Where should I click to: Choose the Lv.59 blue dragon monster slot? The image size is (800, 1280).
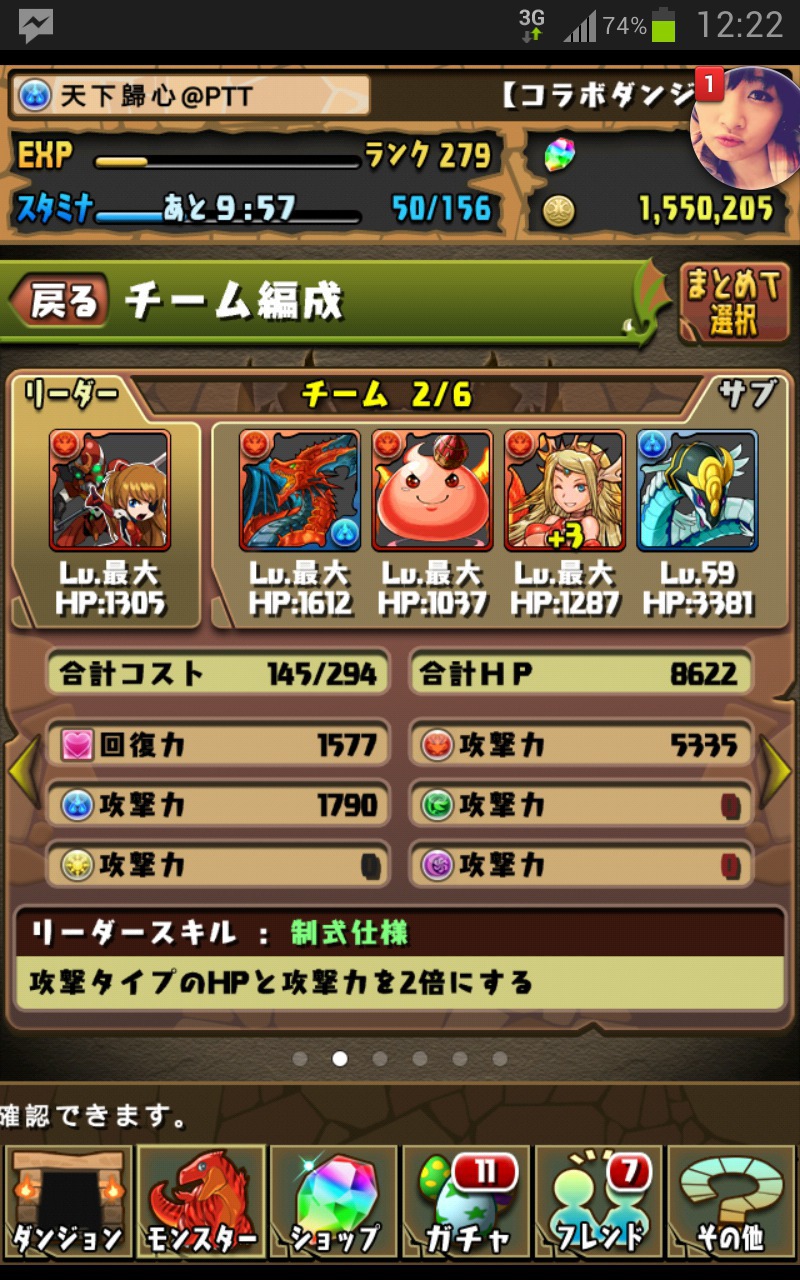[x=697, y=491]
